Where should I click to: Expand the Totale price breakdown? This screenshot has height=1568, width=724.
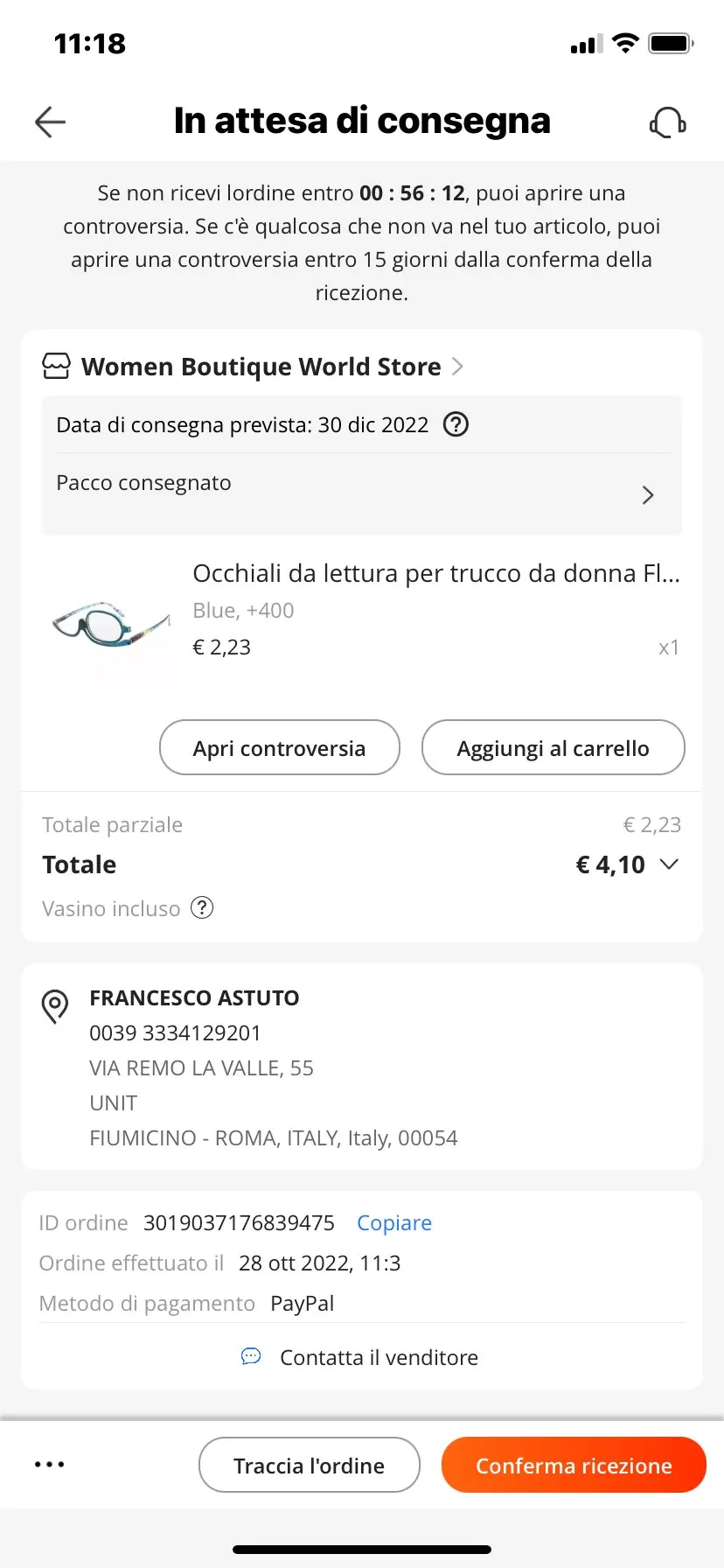669,864
